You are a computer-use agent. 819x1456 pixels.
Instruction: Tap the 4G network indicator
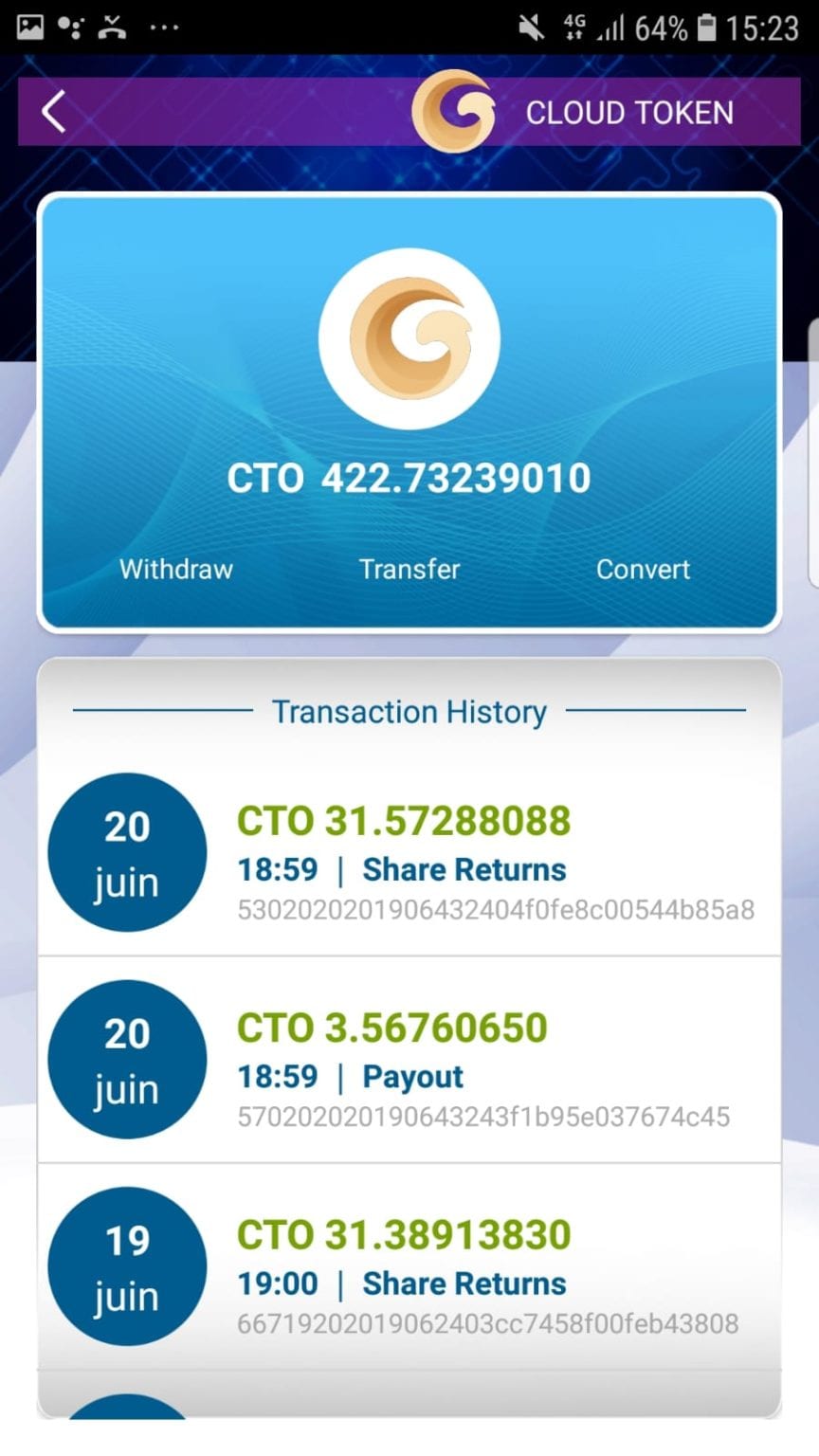[x=574, y=26]
